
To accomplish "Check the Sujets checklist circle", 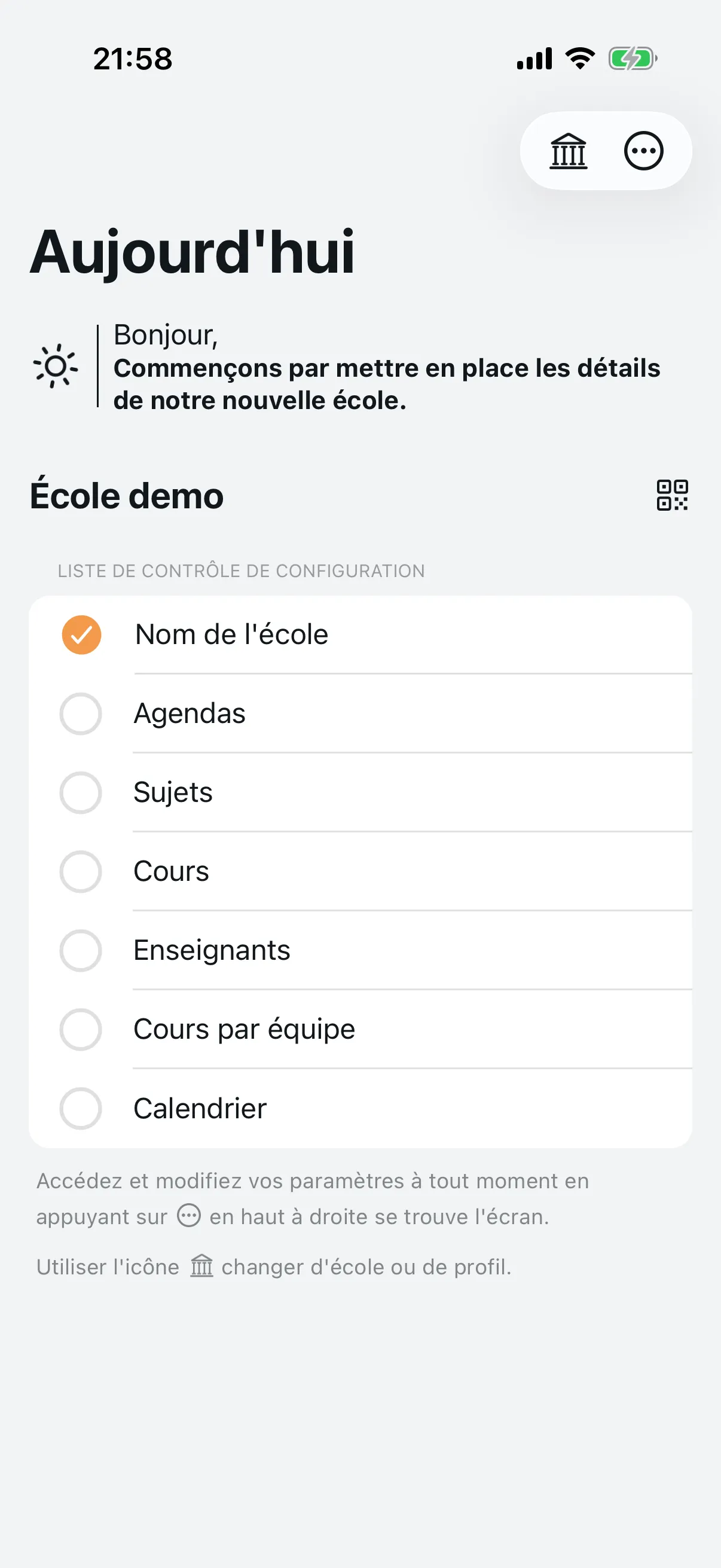I will coord(81,792).
